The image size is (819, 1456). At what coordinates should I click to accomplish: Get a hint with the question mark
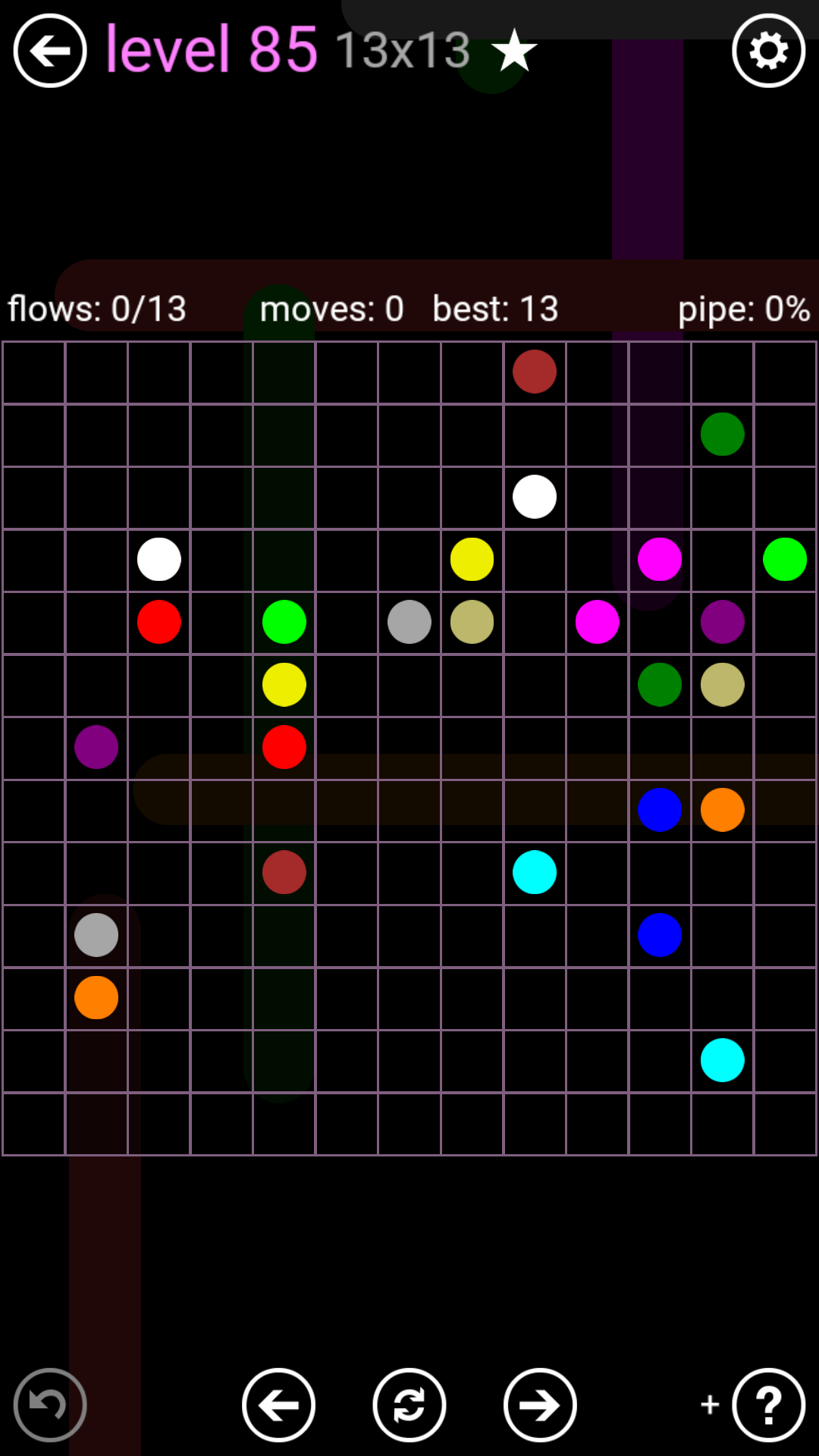(x=768, y=1405)
